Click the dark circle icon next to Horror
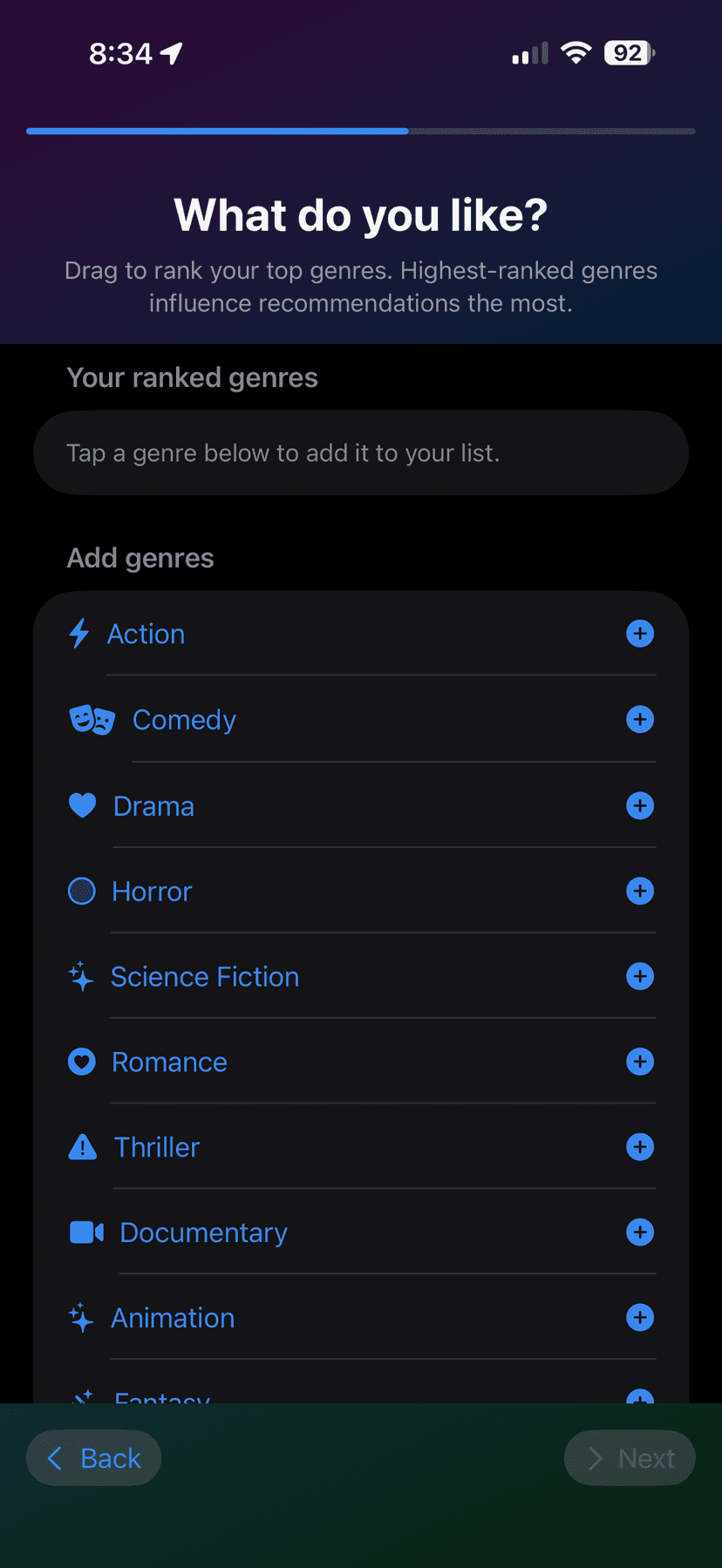 point(81,891)
